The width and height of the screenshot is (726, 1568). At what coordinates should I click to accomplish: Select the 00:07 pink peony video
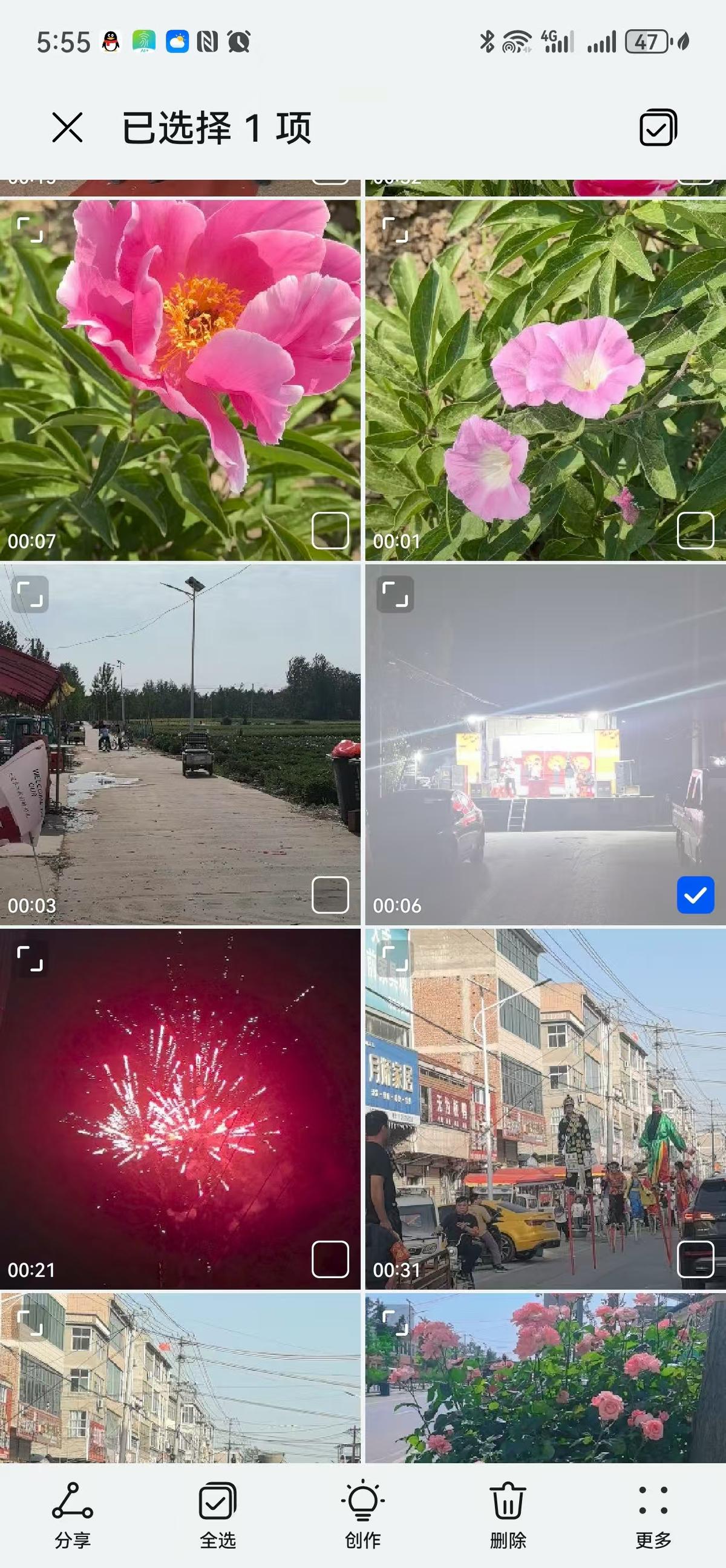330,530
